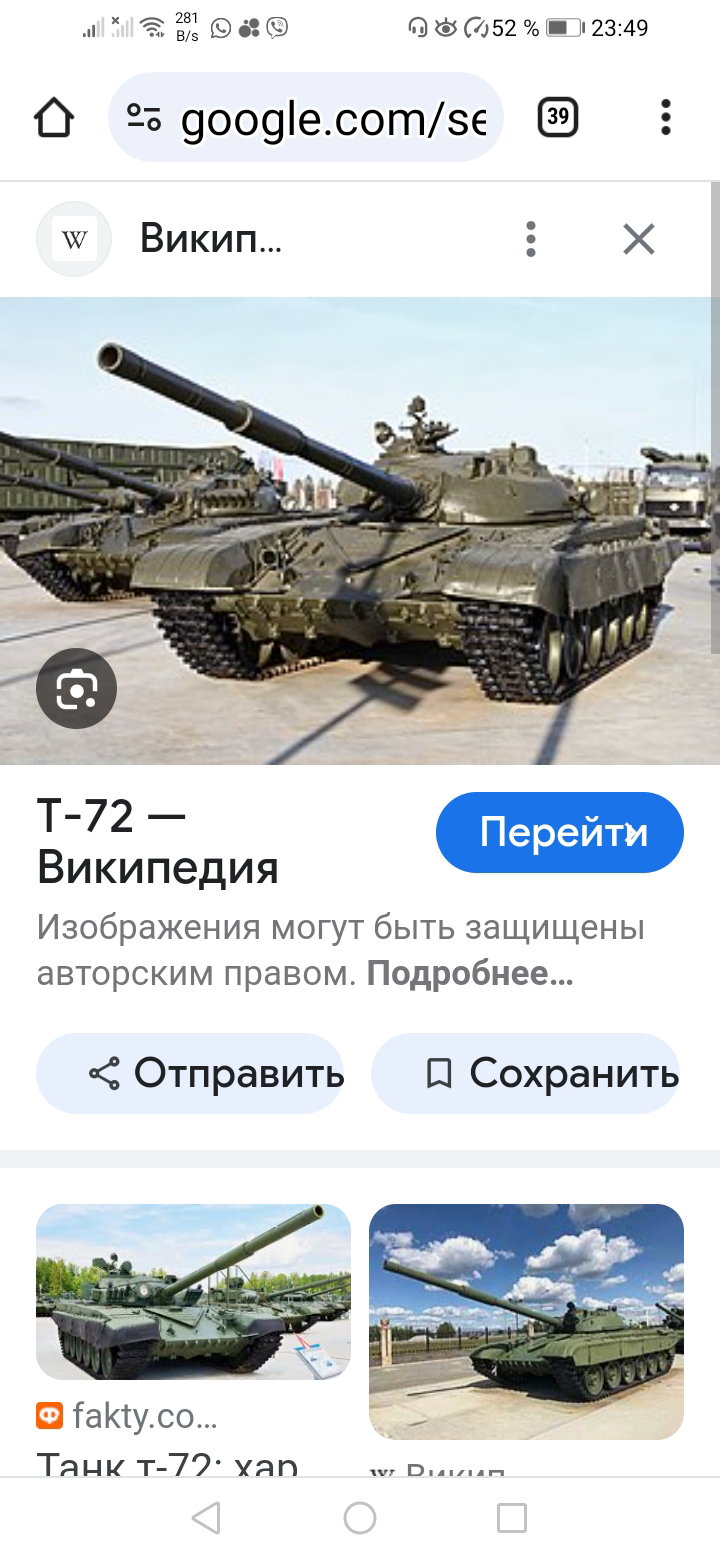View the main T-72 tank image
The image size is (720, 1560).
tap(360, 531)
